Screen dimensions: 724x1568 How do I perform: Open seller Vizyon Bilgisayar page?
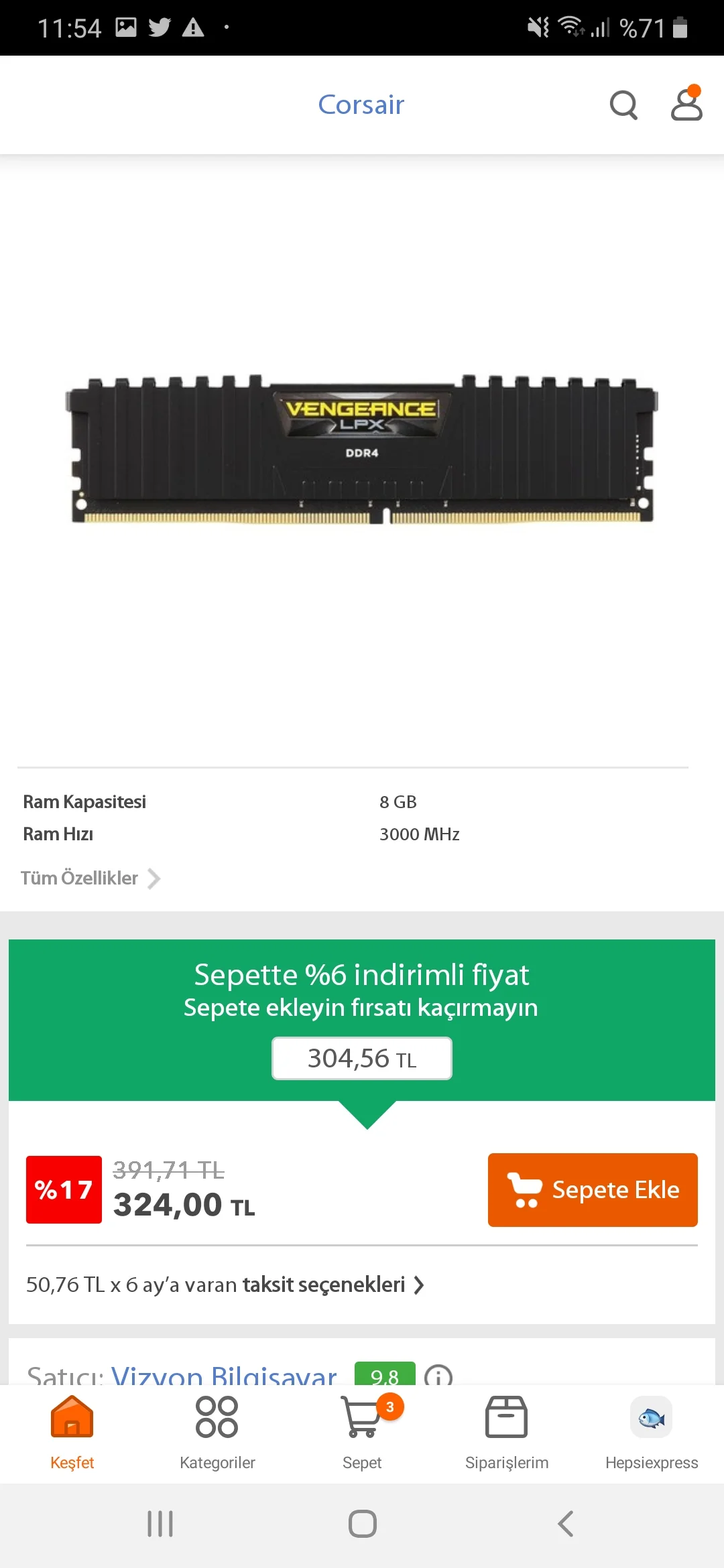[x=224, y=1375]
